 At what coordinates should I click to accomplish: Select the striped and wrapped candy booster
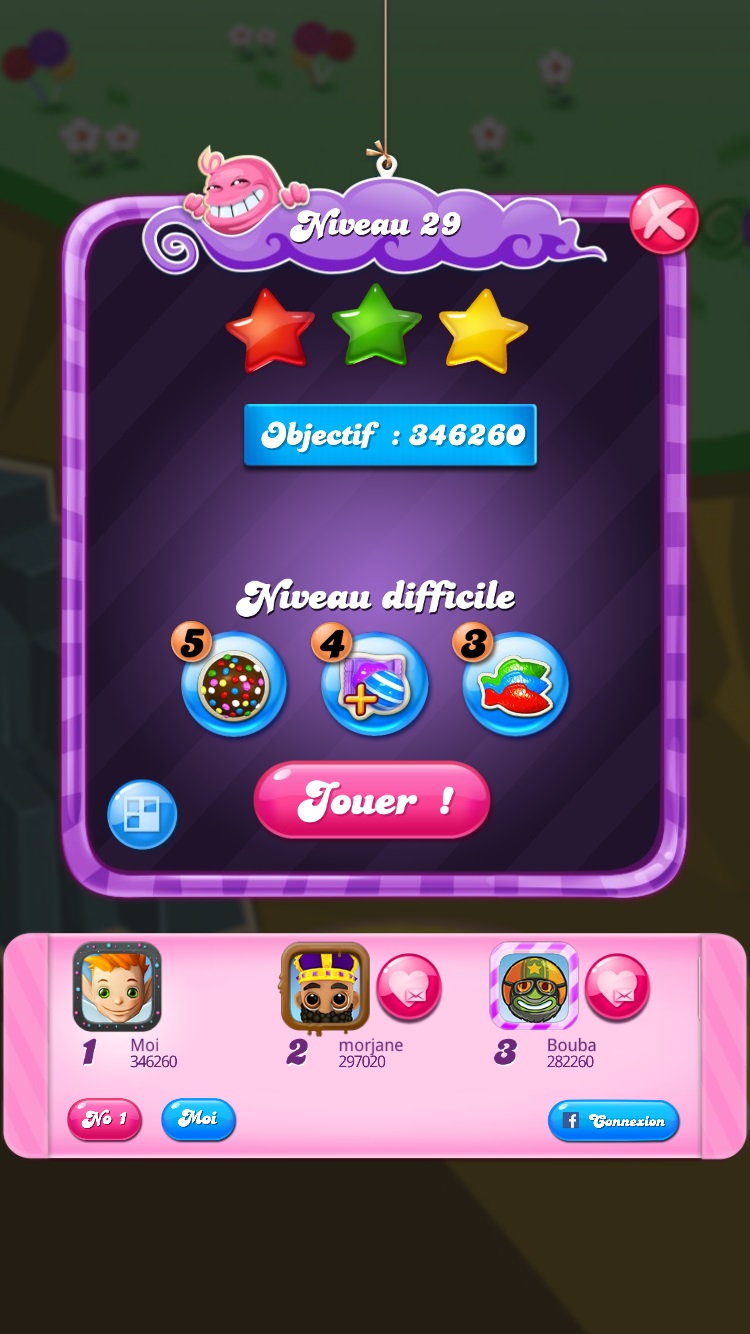(x=375, y=685)
